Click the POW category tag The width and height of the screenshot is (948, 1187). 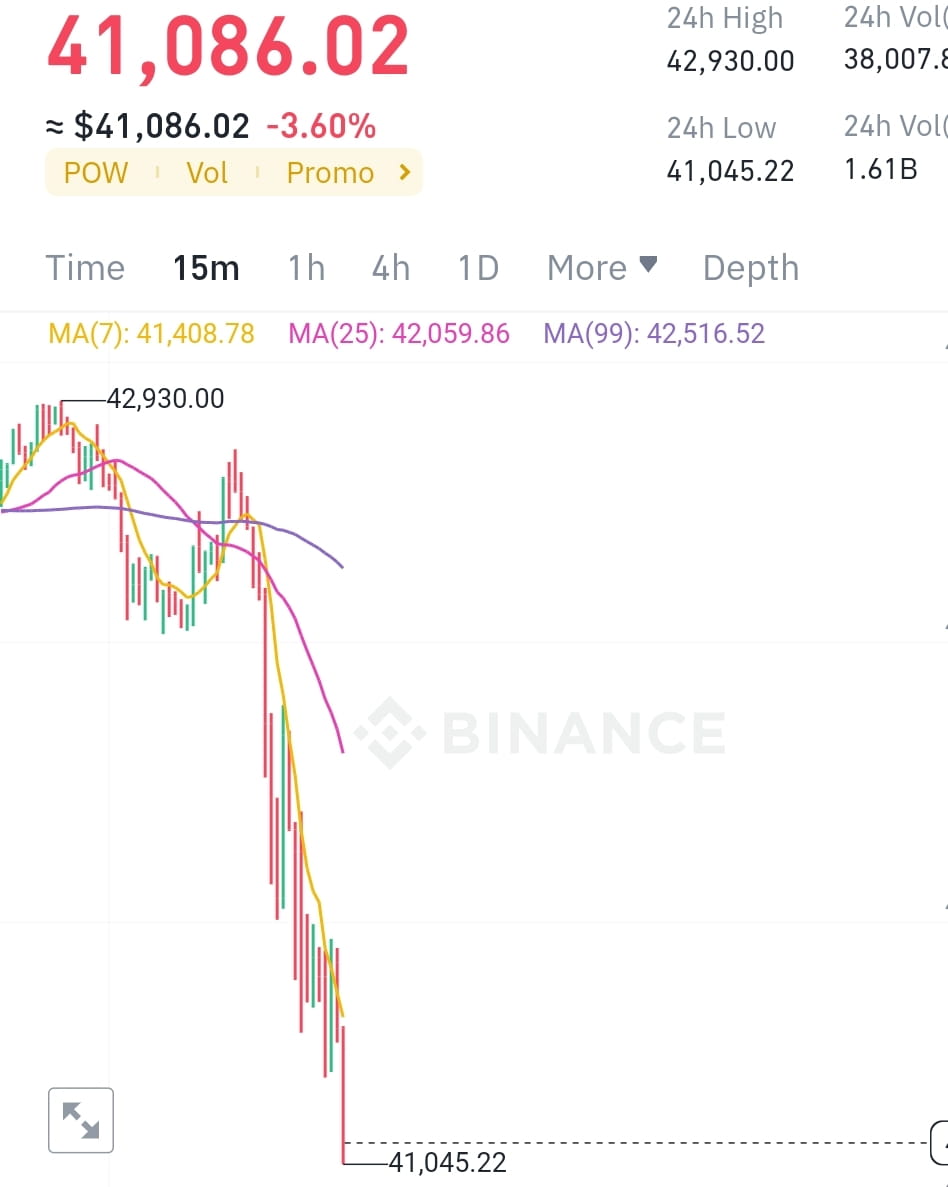(95, 172)
